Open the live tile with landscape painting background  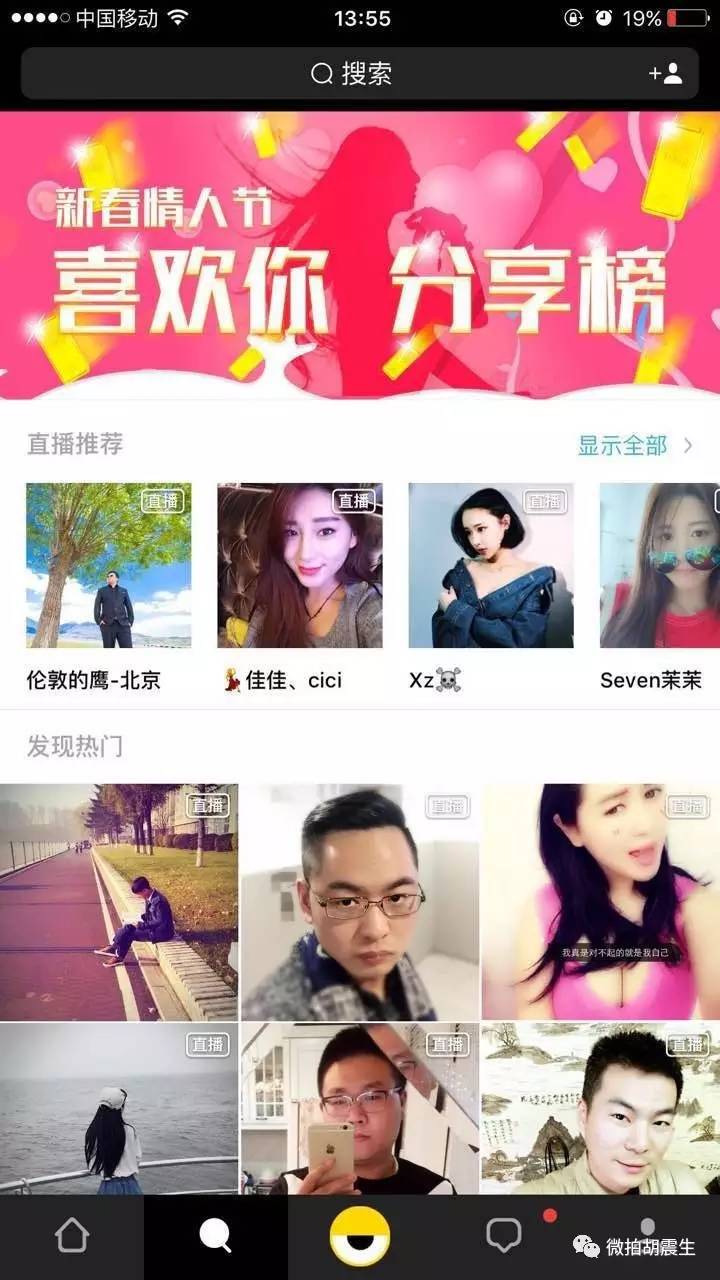(600, 1108)
